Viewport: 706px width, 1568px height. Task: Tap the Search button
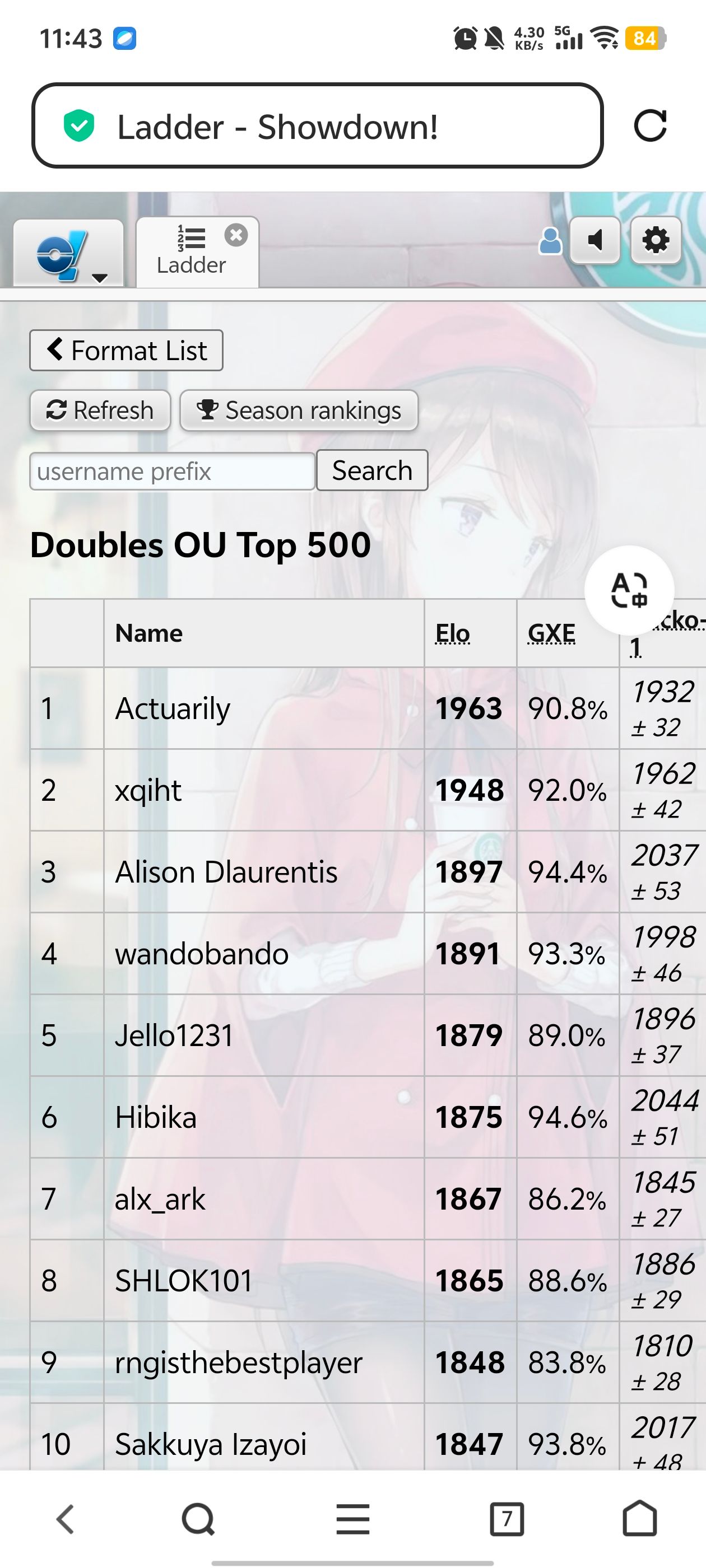point(371,470)
